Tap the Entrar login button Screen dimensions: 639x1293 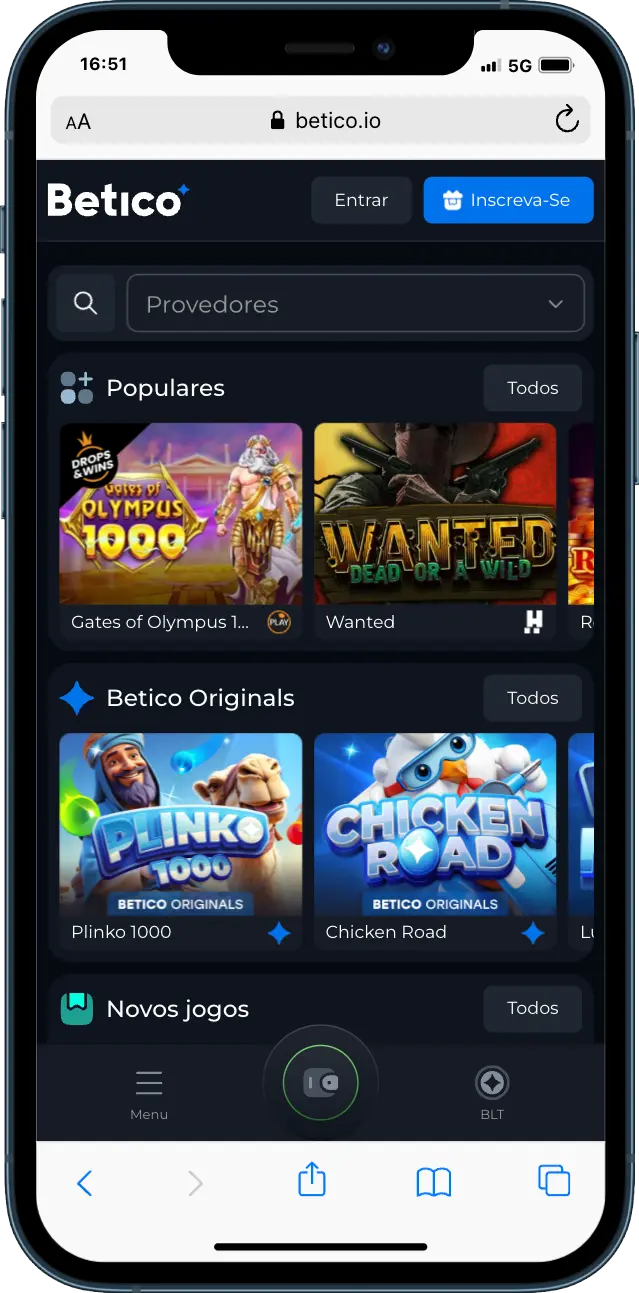coord(361,200)
